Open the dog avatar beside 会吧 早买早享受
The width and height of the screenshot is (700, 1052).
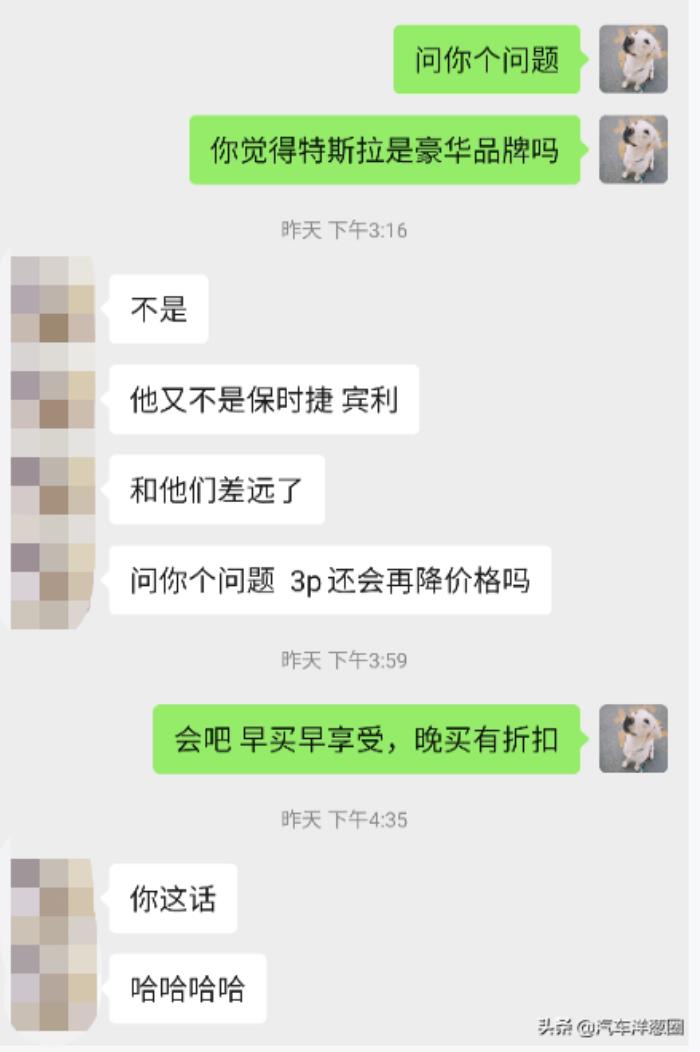(633, 738)
